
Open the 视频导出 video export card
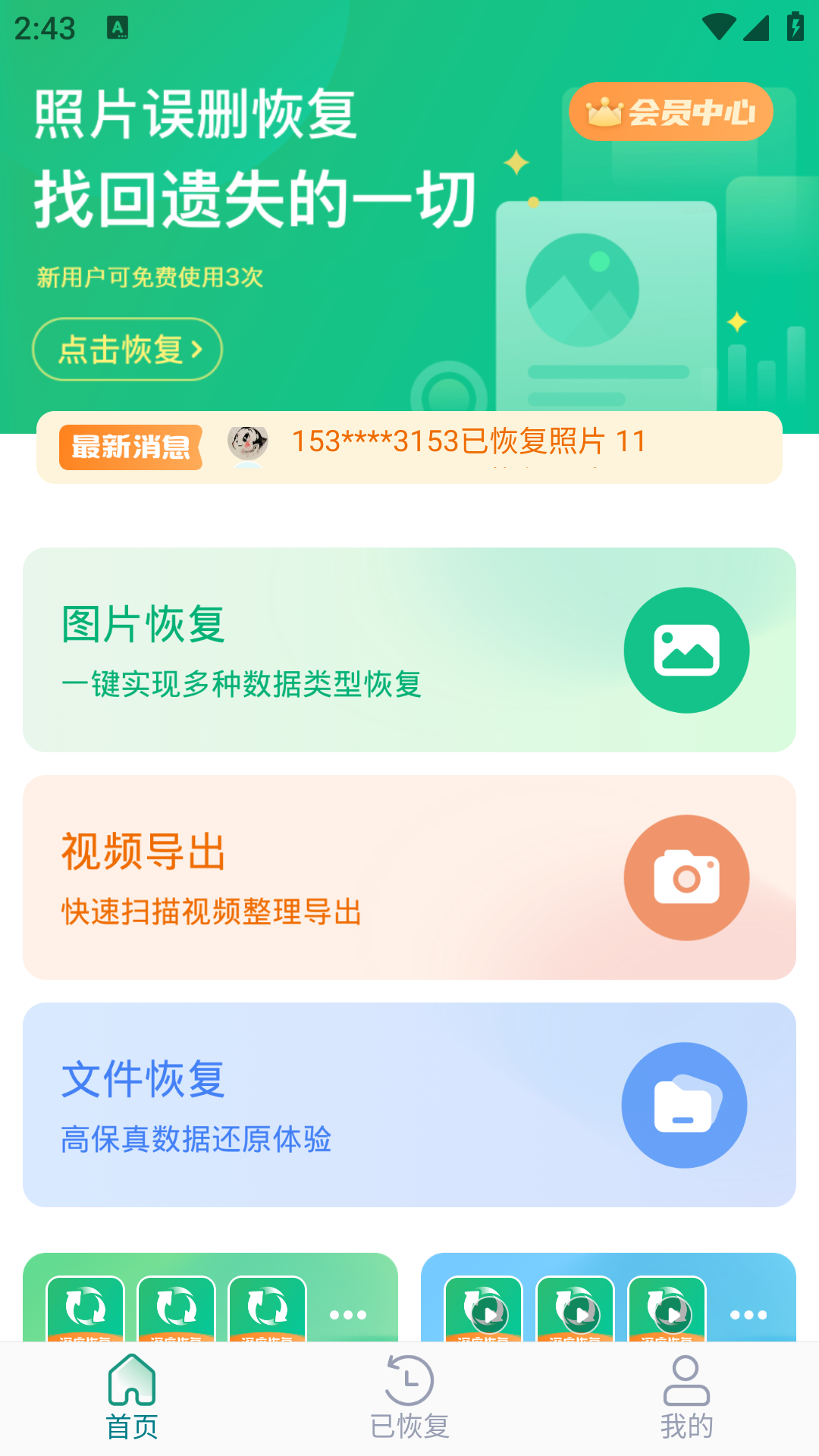(409, 877)
